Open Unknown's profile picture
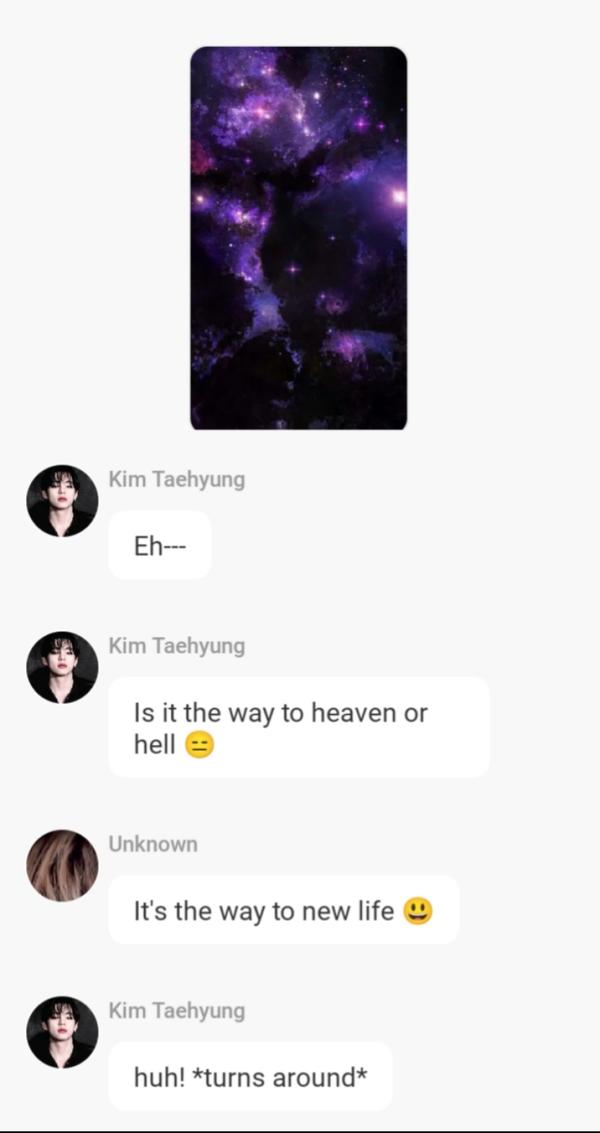This screenshot has width=600, height=1133. [62, 865]
